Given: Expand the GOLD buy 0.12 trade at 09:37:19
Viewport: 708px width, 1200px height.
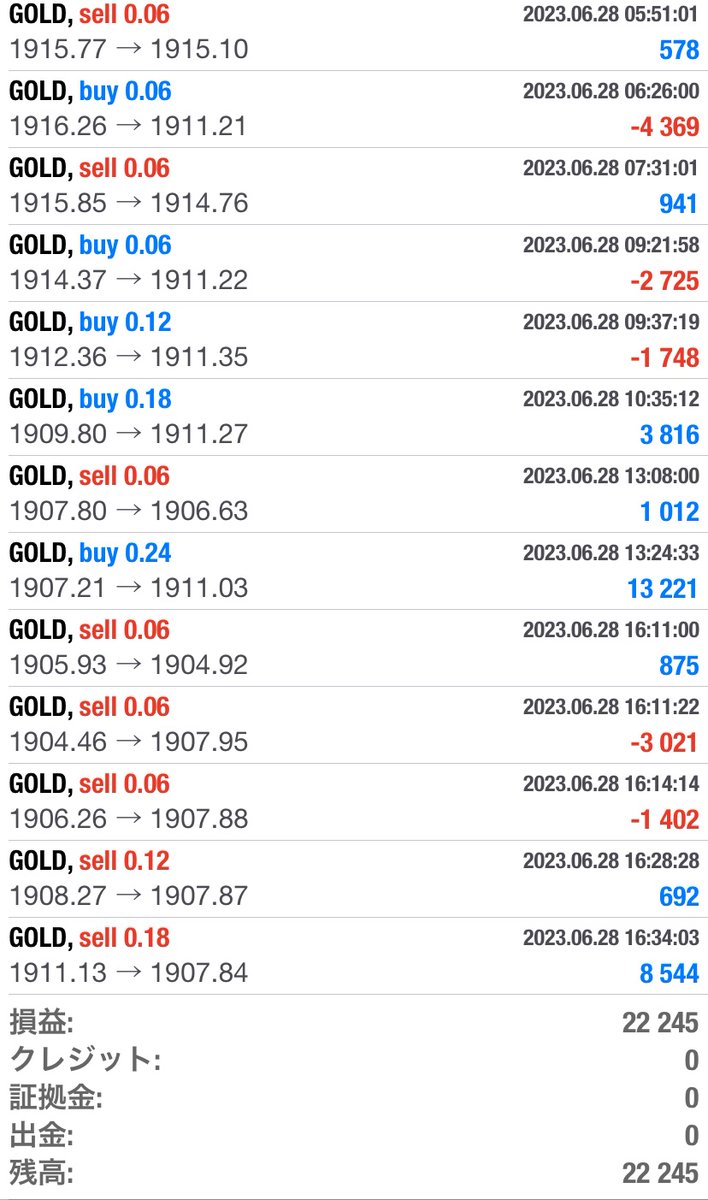Looking at the screenshot, I should click(x=354, y=340).
